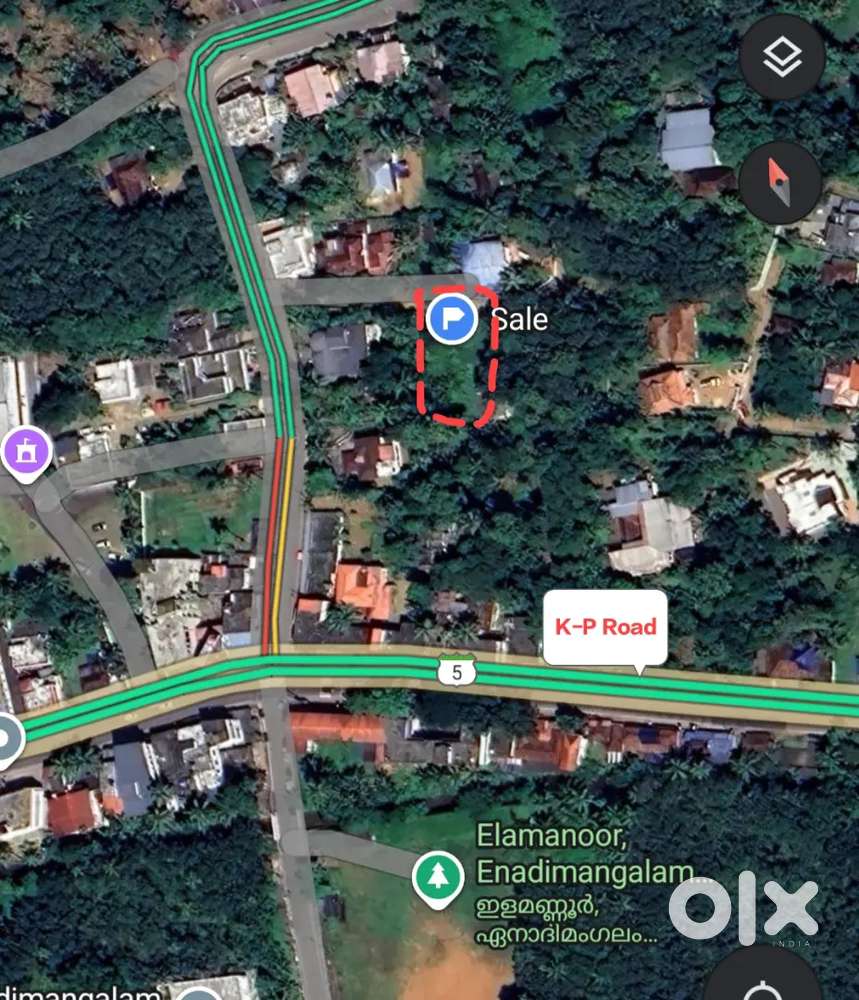Viewport: 859px width, 1000px height.
Task: Open the temple icon inside the purple circle
Action: [x=26, y=452]
